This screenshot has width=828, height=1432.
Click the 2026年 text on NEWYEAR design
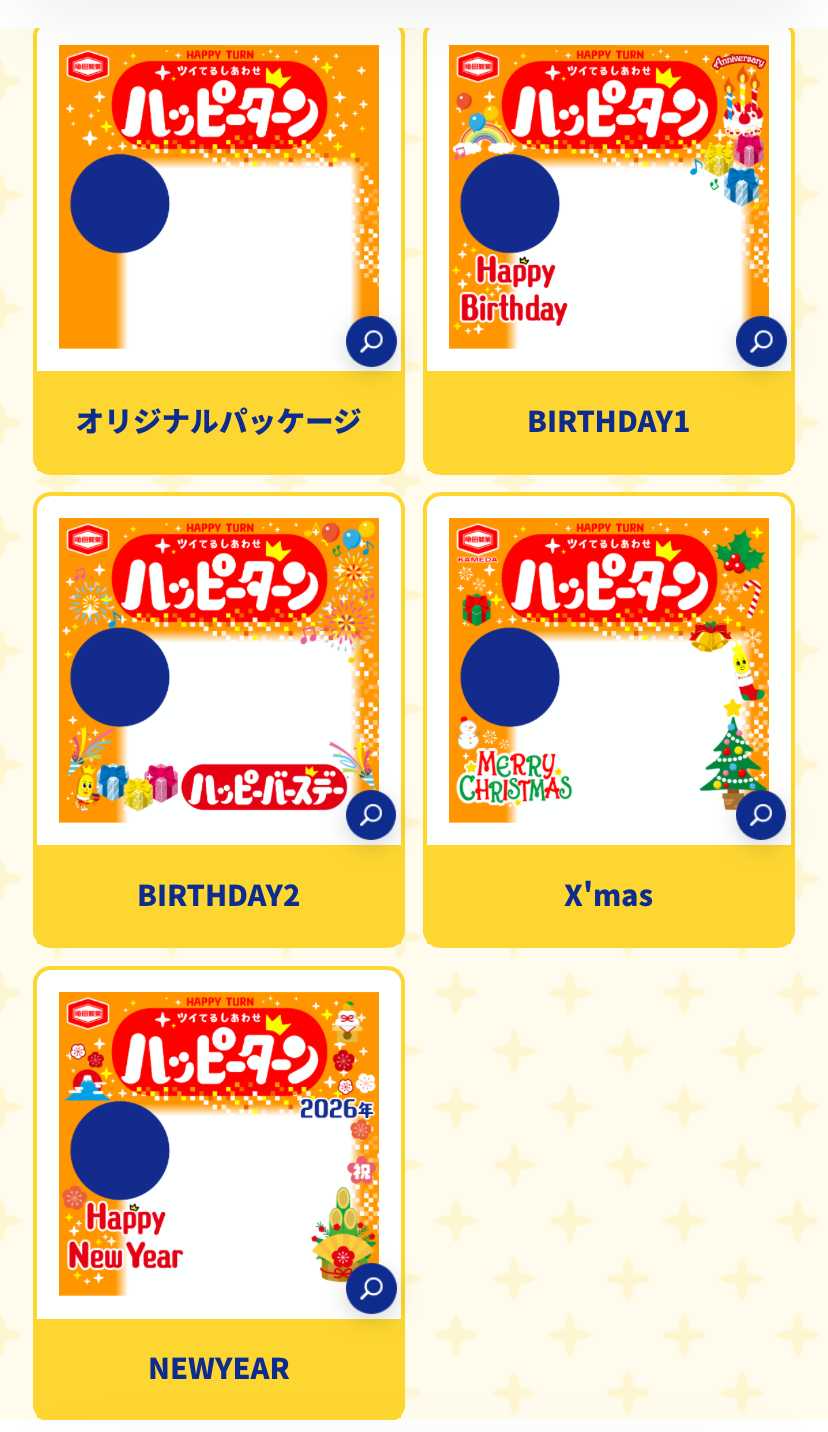tap(339, 1108)
